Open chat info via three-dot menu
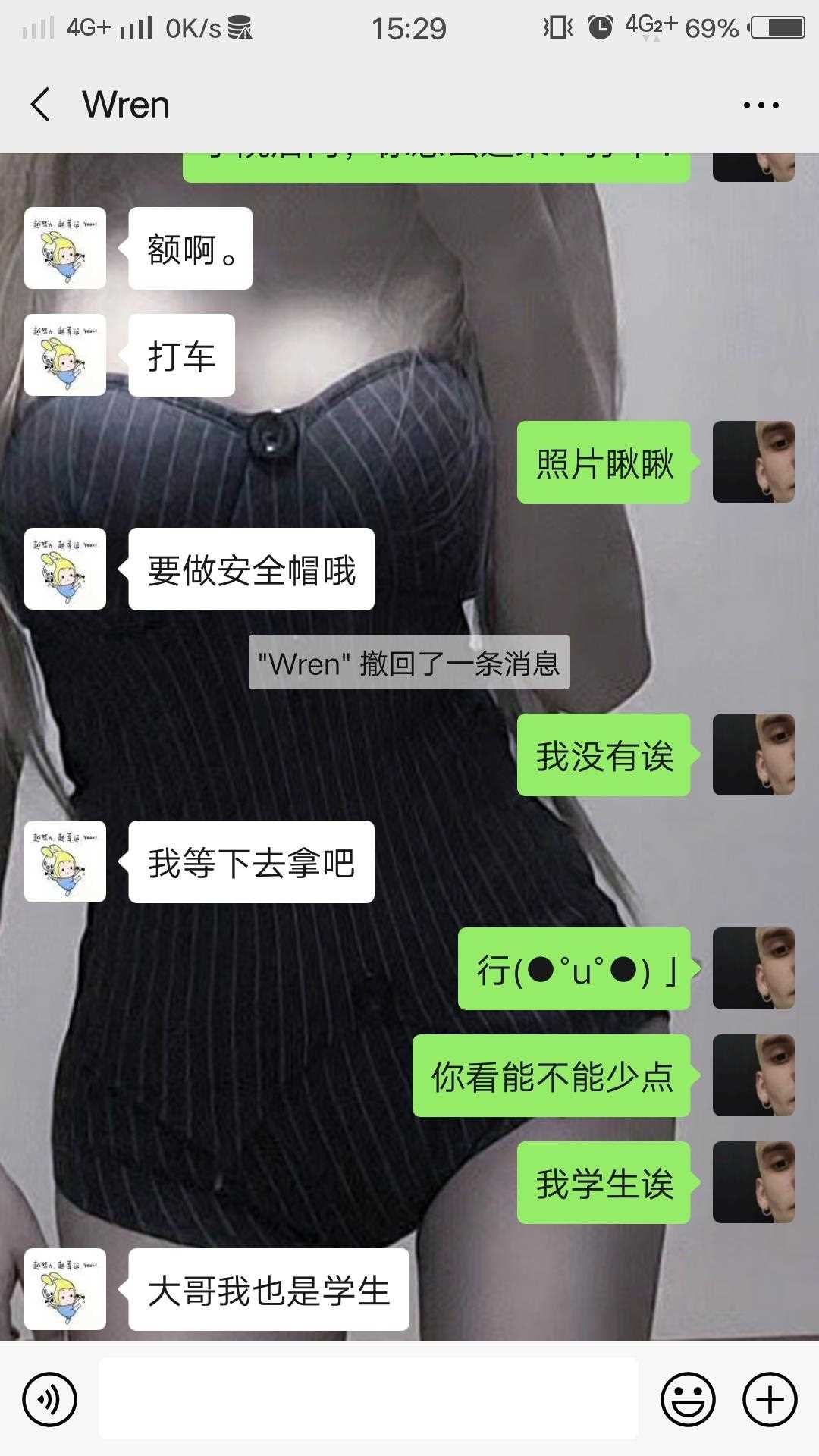Image resolution: width=819 pixels, height=1456 pixels. tap(761, 105)
